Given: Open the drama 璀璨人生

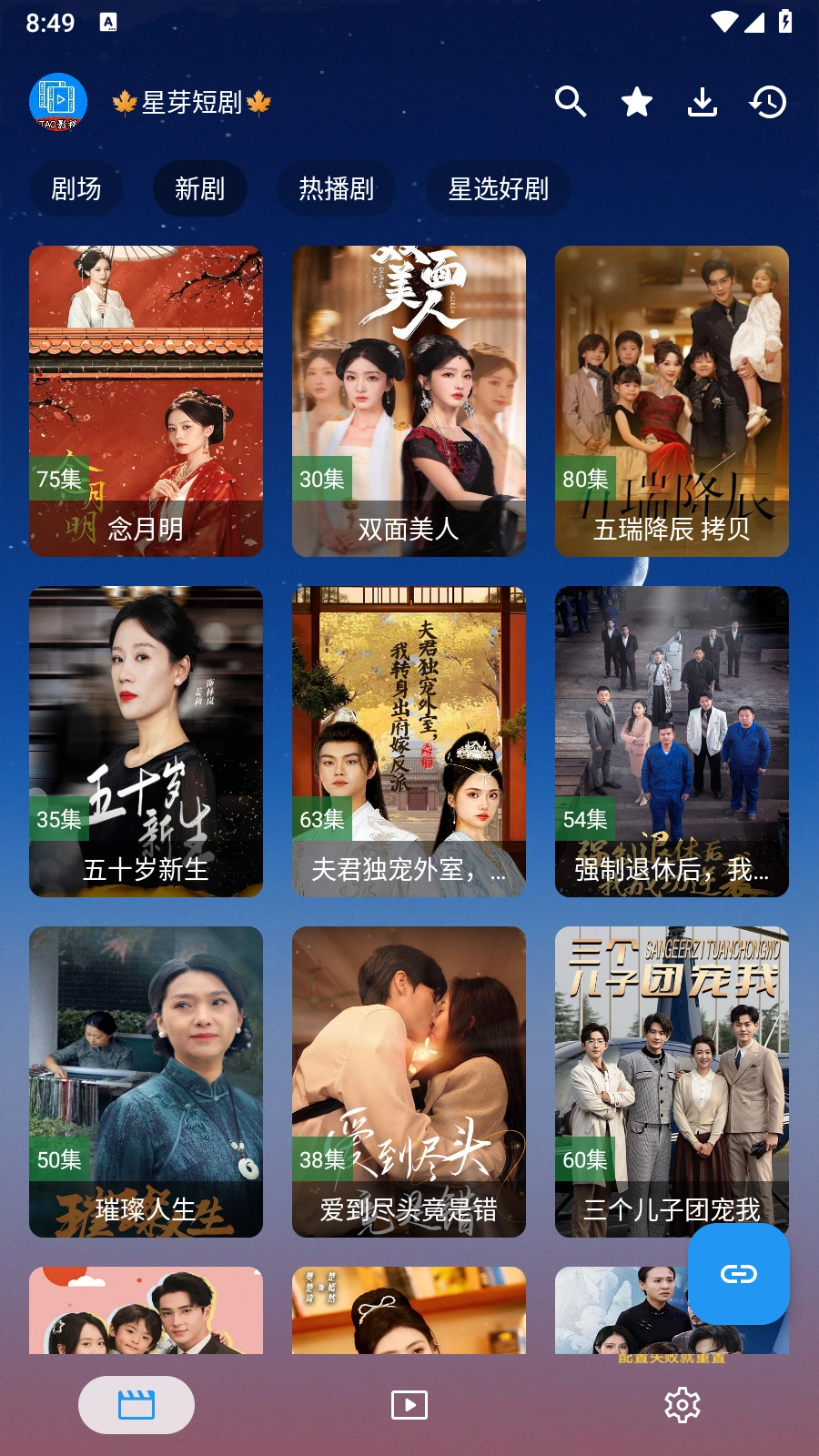Looking at the screenshot, I should coord(146,1081).
